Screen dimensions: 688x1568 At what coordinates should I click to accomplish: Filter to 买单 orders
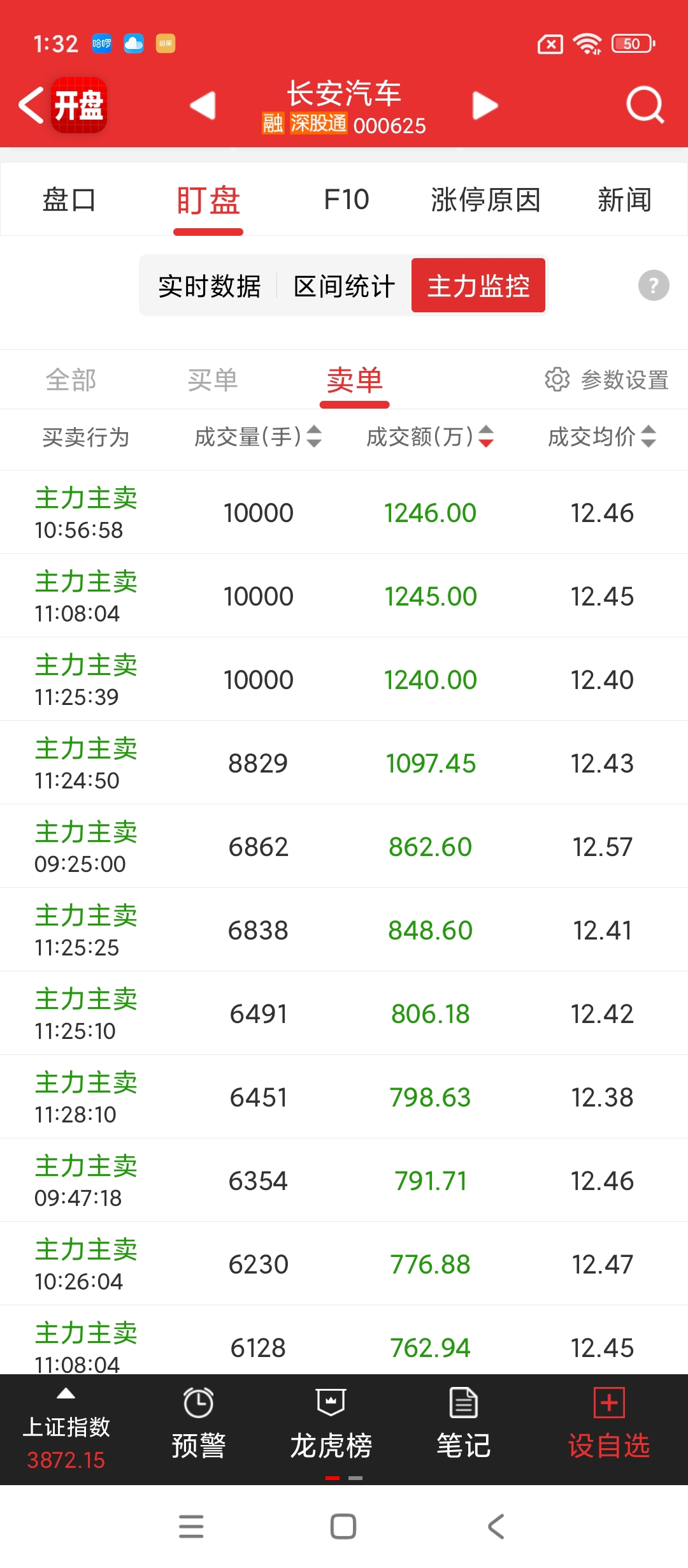[213, 380]
